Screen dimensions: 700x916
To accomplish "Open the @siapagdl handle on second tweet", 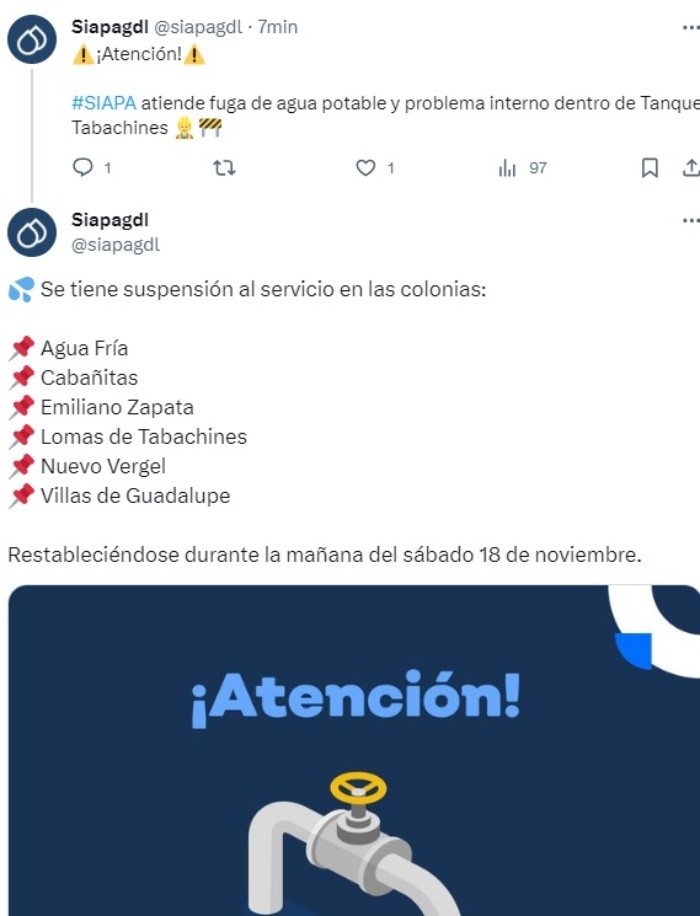I will tap(116, 244).
